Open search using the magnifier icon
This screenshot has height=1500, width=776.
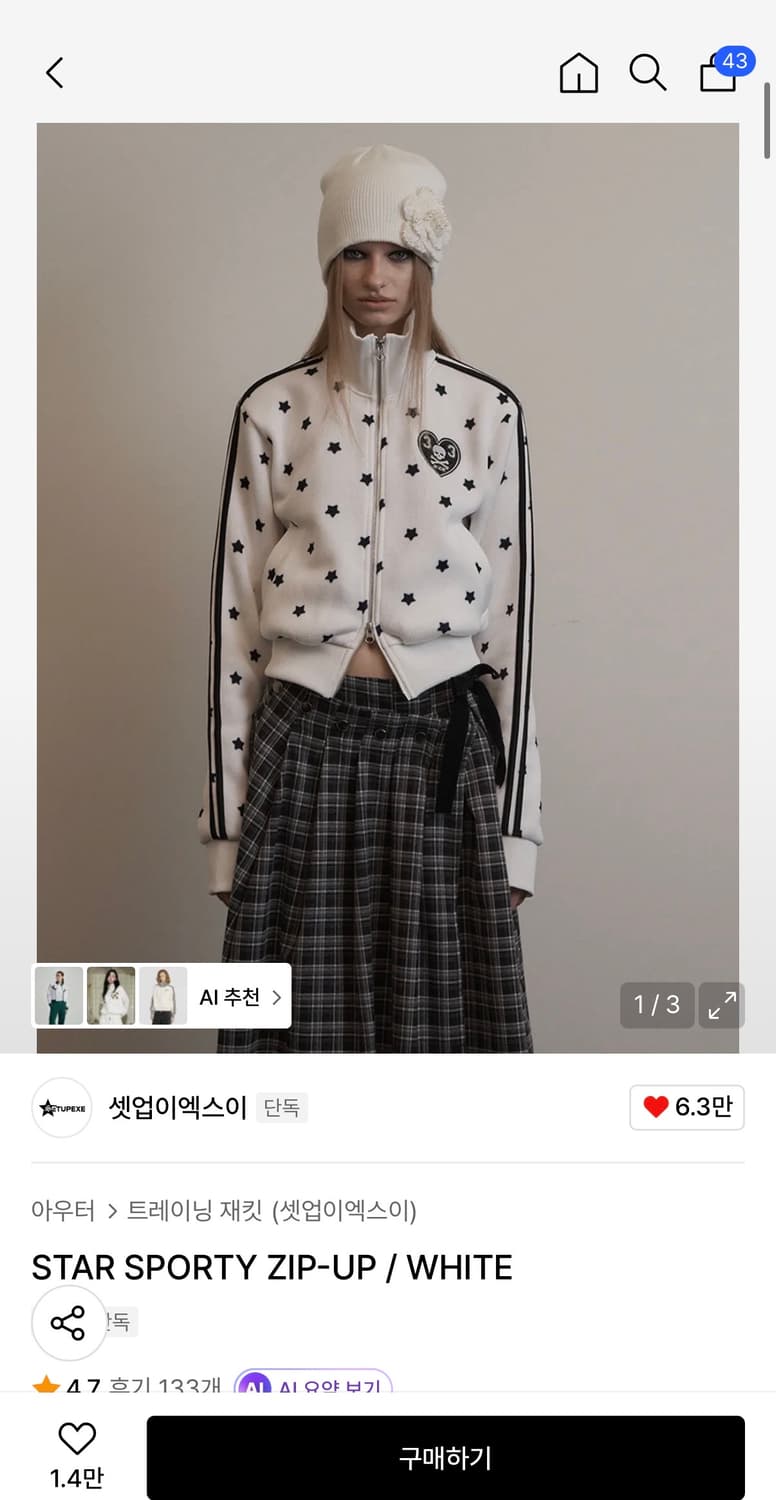click(648, 72)
